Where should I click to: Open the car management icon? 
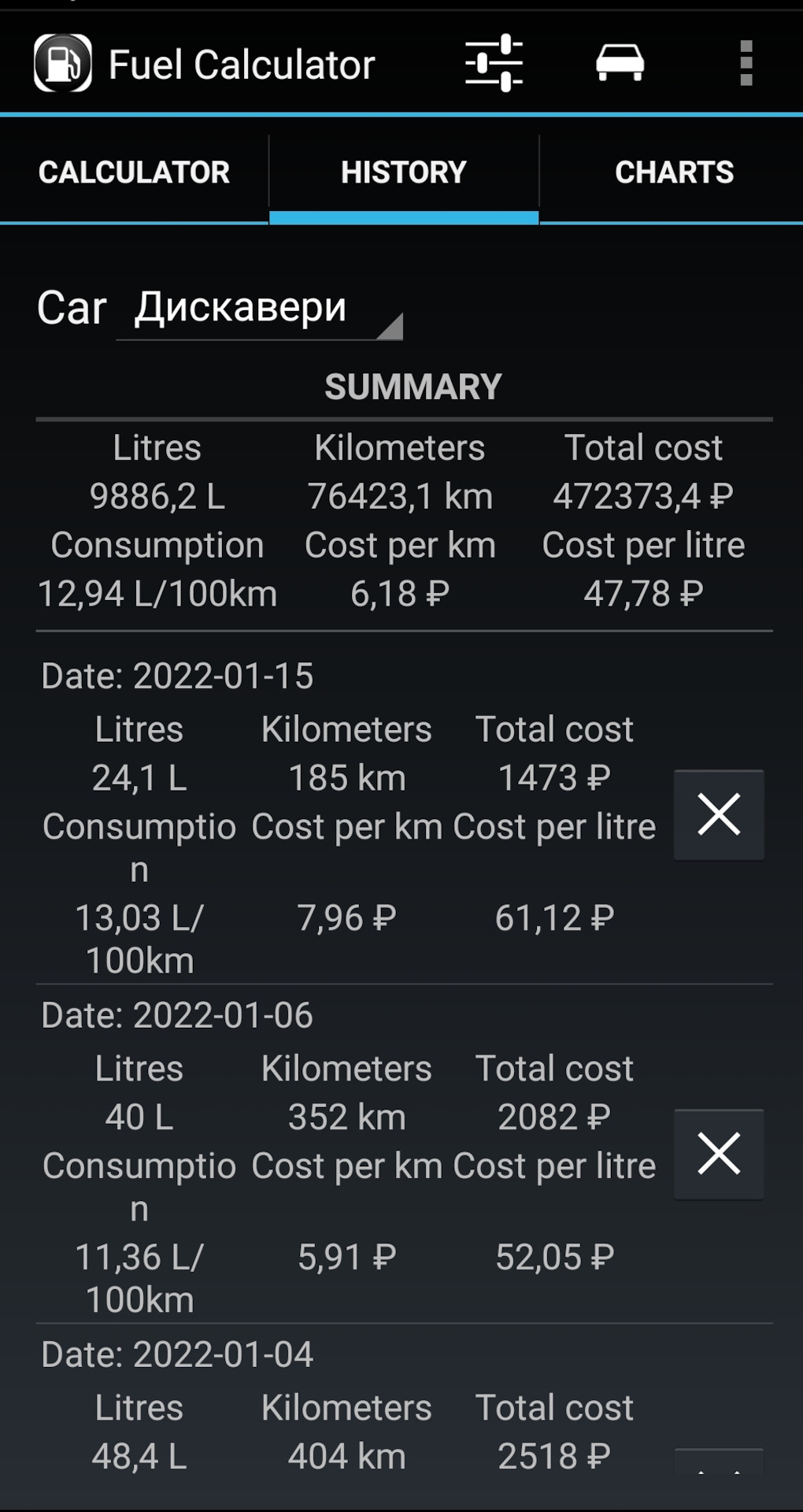coord(620,63)
